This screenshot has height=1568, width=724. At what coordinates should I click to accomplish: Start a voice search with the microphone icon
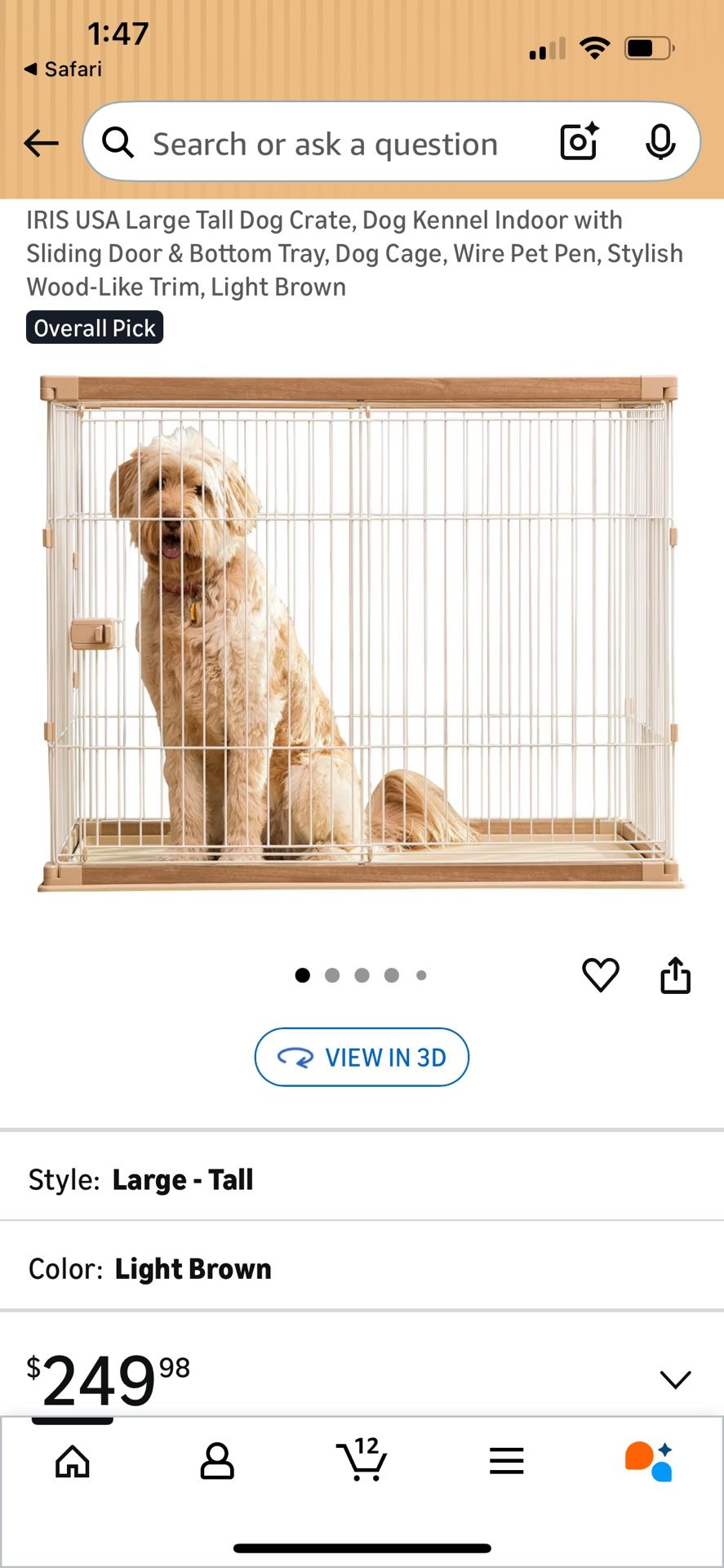pyautogui.click(x=661, y=142)
